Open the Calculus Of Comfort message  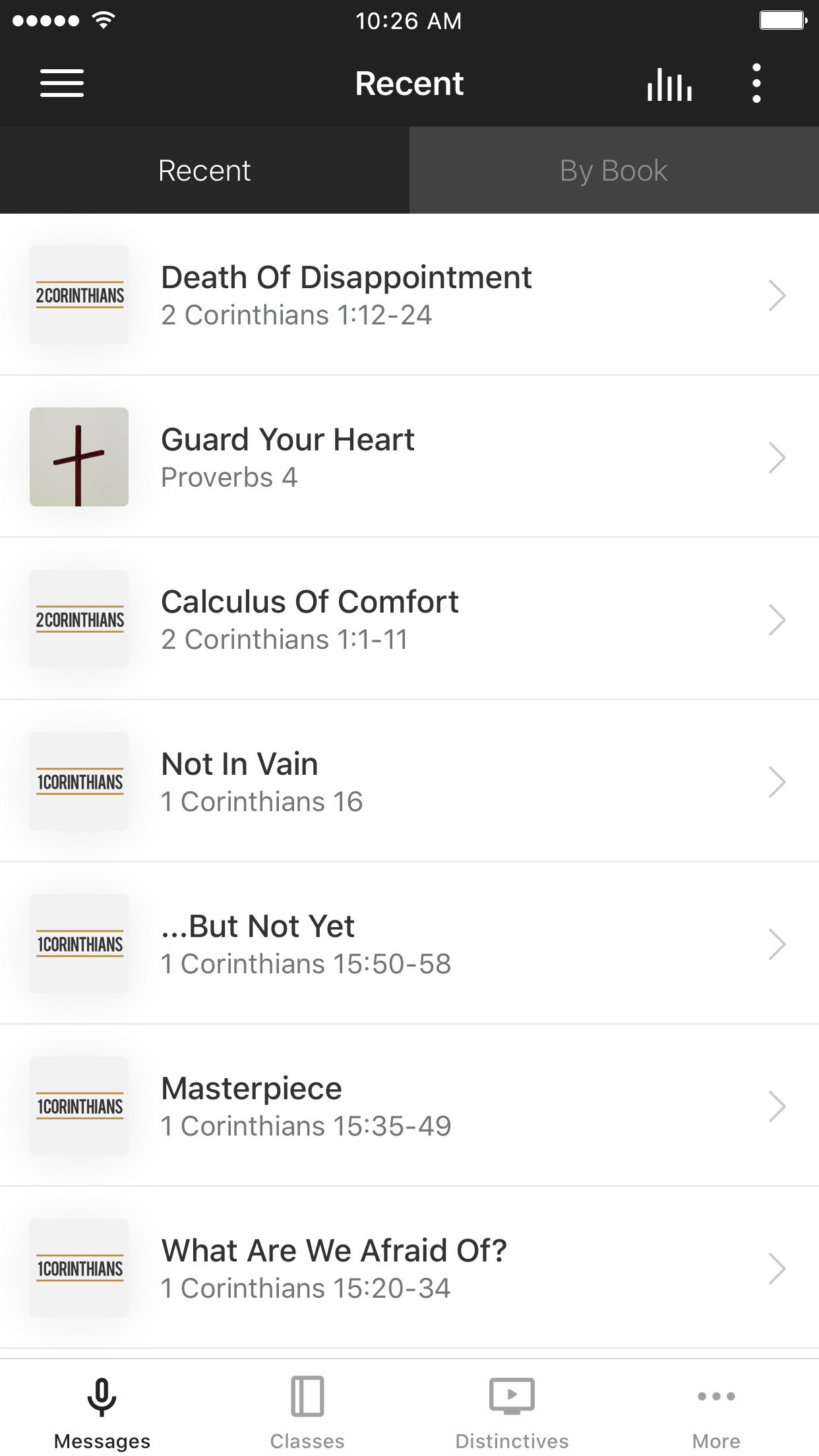tap(409, 619)
